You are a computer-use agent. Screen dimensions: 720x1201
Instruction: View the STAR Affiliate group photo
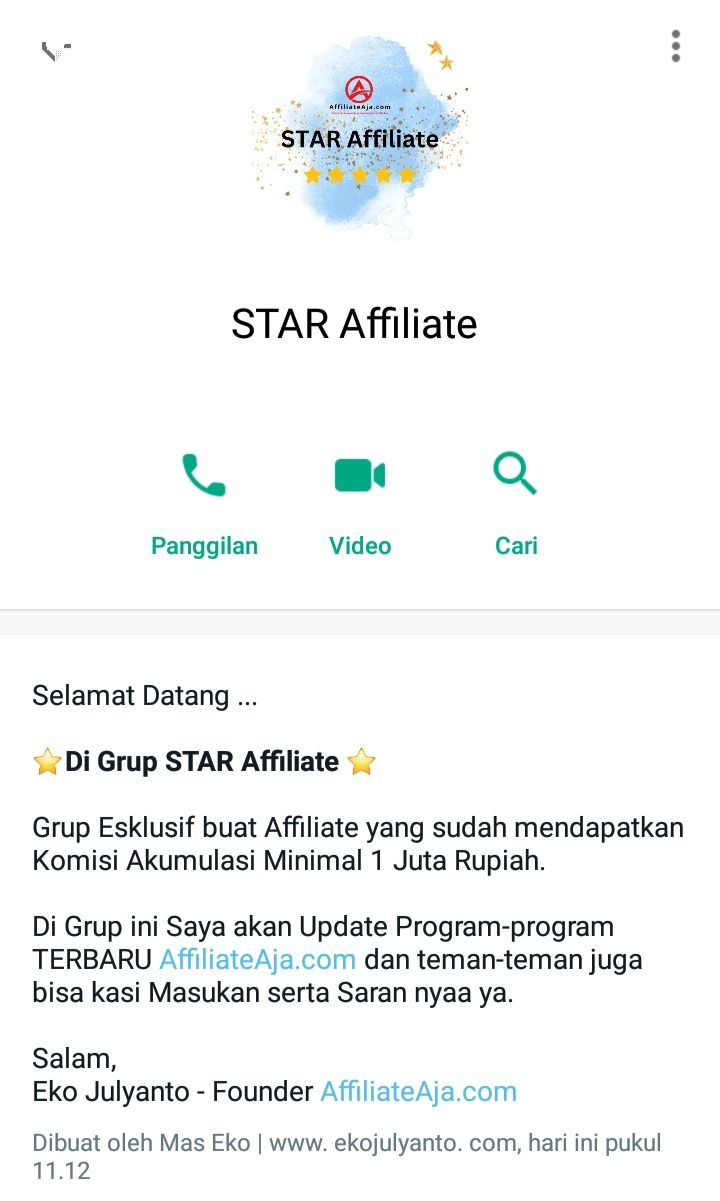359,136
